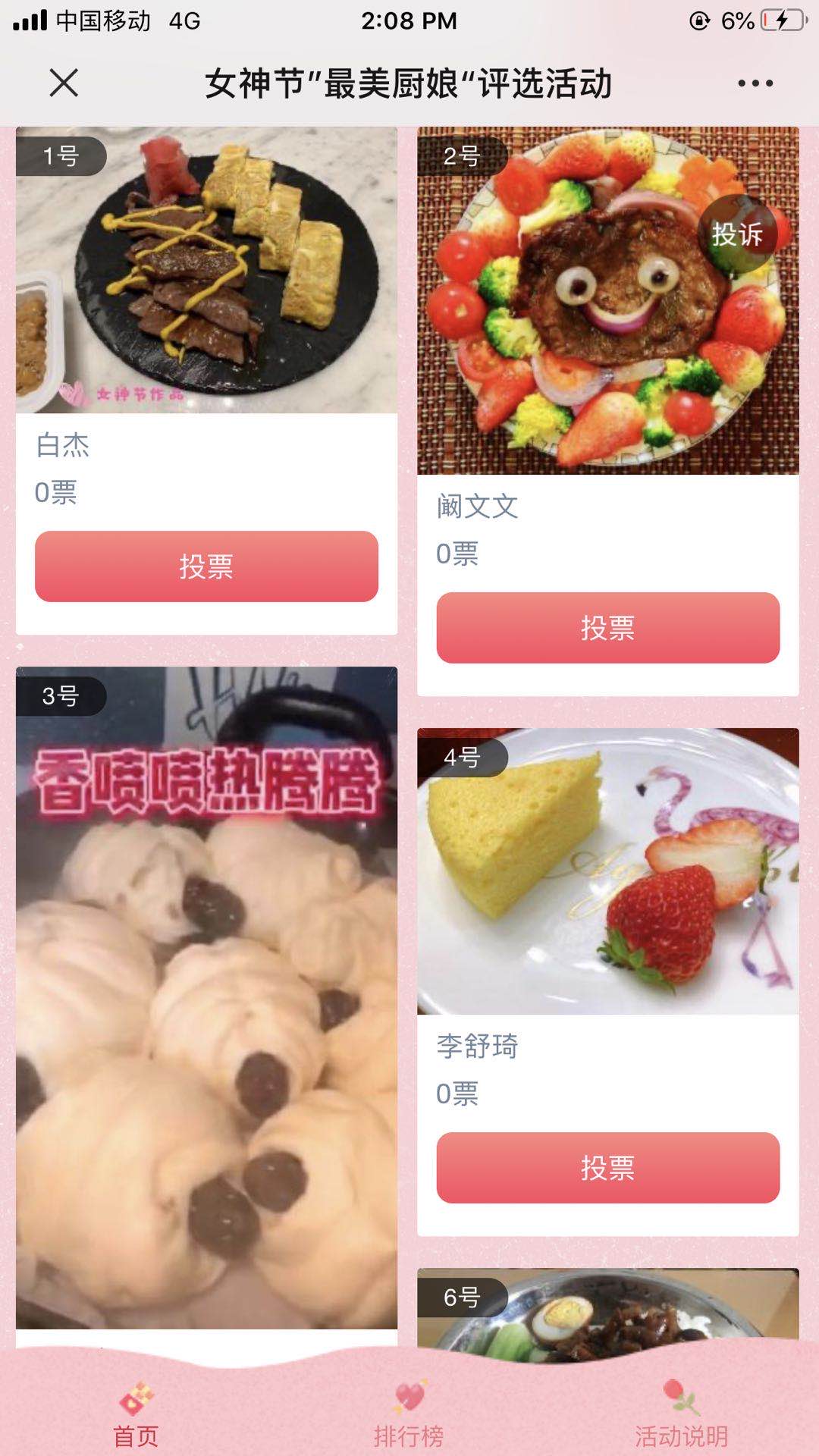Vote for entry 1号 白杰
This screenshot has height=1456, width=819.
click(x=206, y=566)
